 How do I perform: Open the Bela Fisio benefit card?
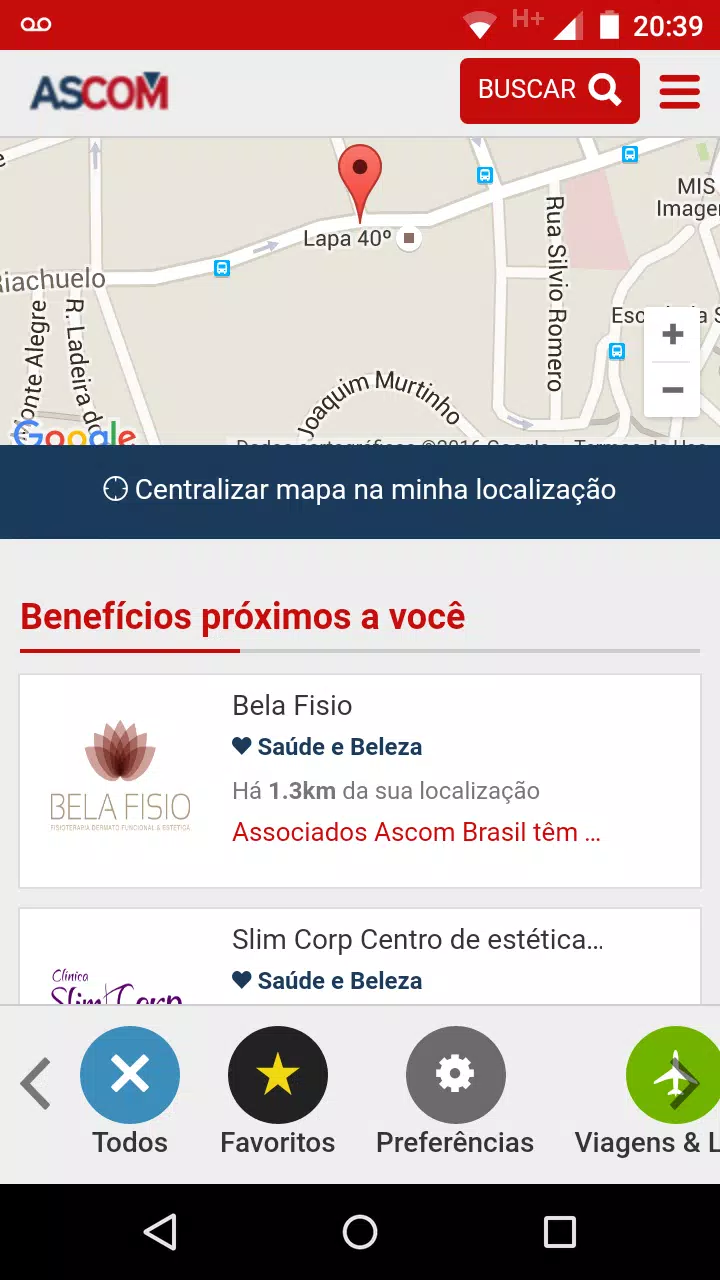tap(360, 781)
